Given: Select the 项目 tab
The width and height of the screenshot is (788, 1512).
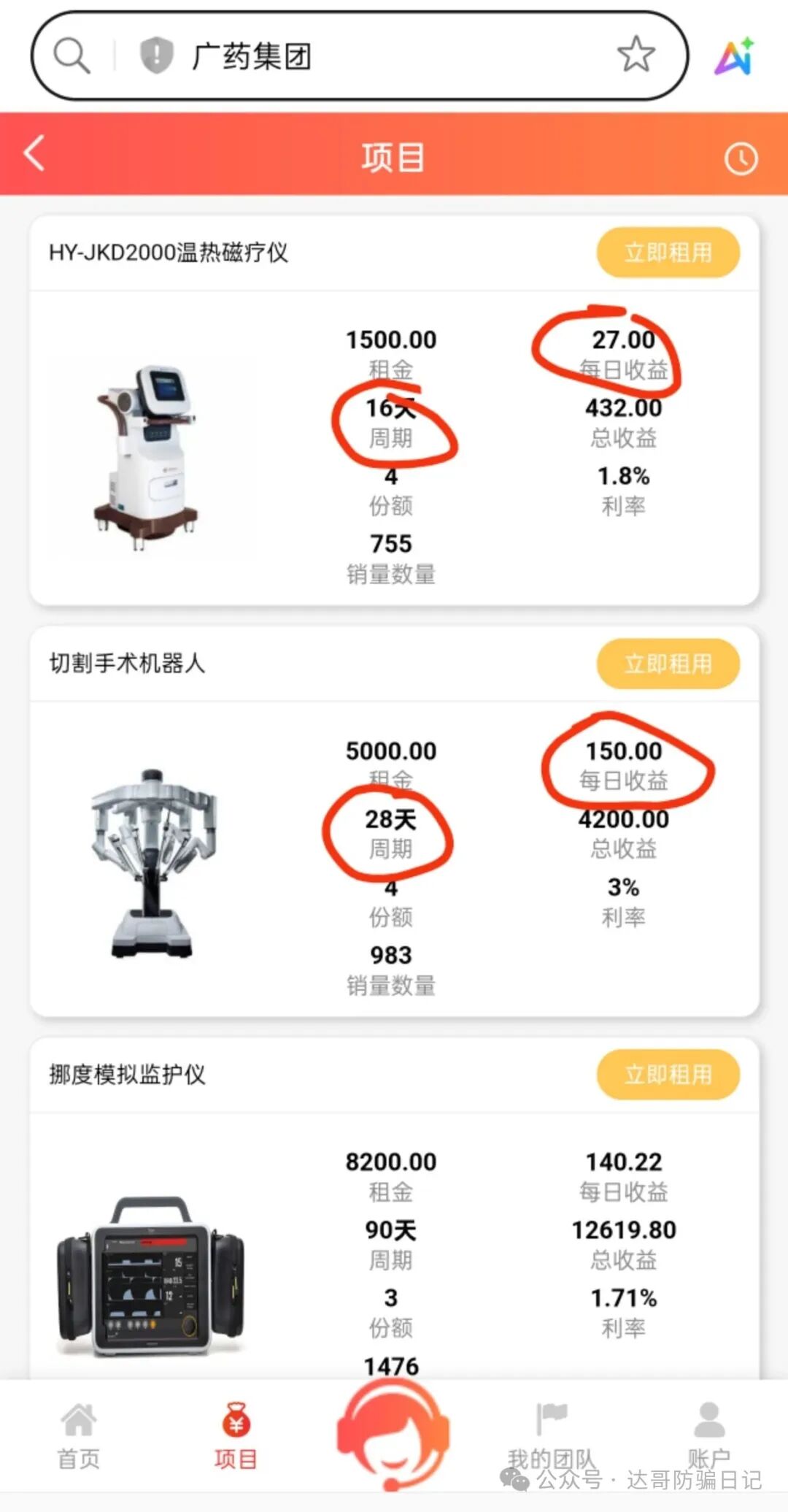Looking at the screenshot, I should pos(236,1436).
